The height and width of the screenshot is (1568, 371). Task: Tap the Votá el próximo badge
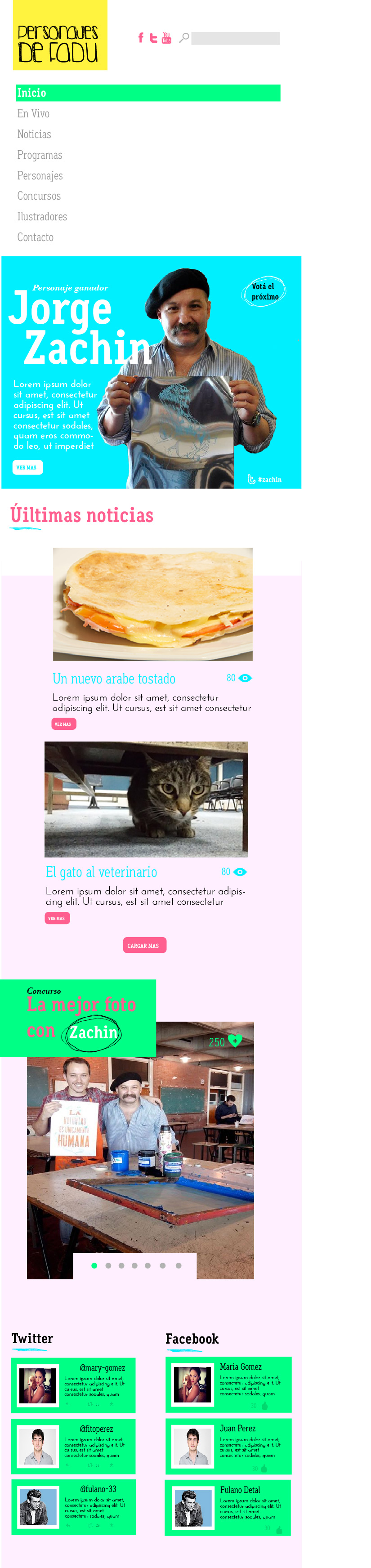[x=264, y=291]
